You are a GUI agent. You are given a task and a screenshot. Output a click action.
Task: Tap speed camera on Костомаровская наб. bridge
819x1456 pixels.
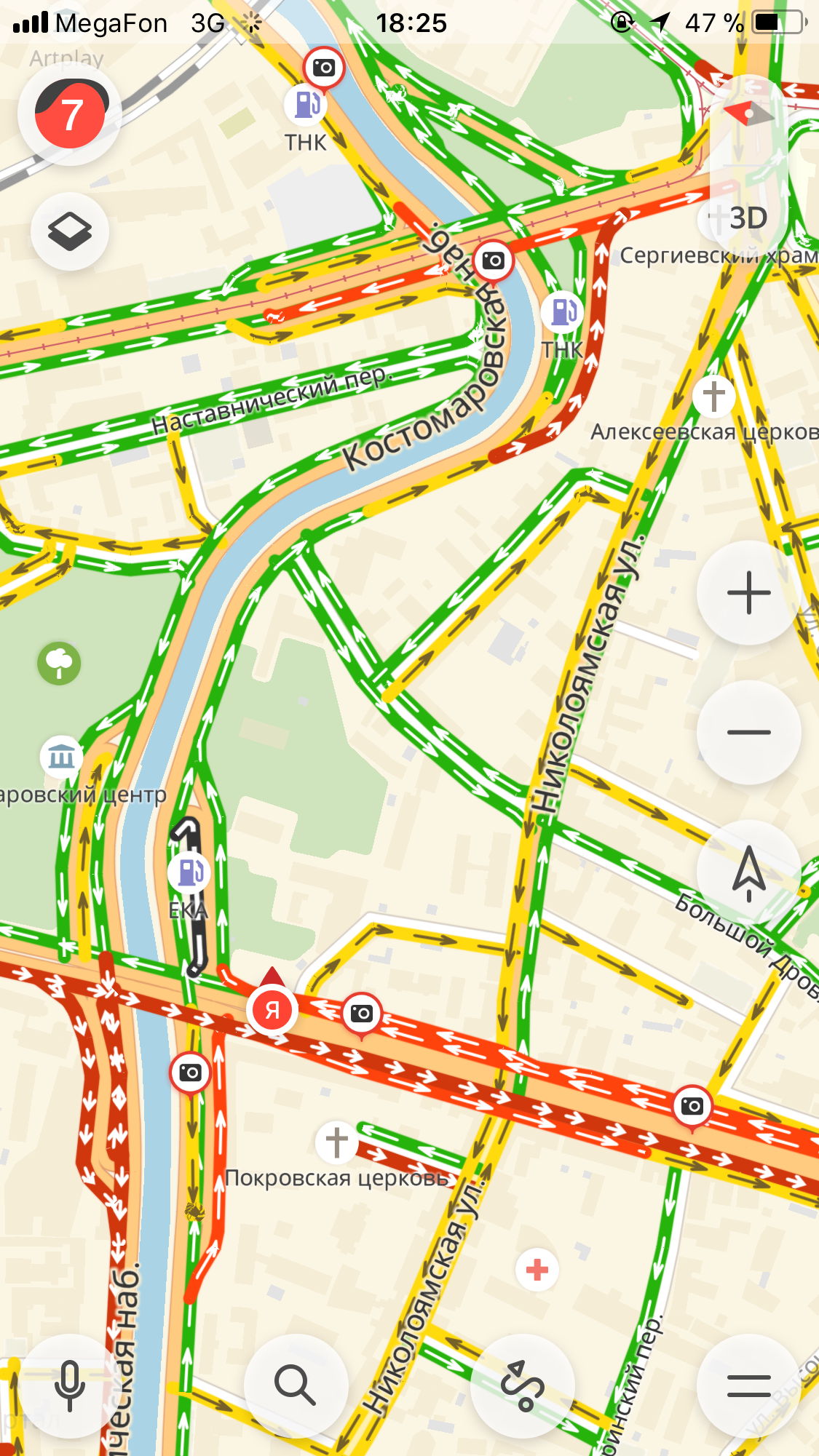click(x=494, y=260)
